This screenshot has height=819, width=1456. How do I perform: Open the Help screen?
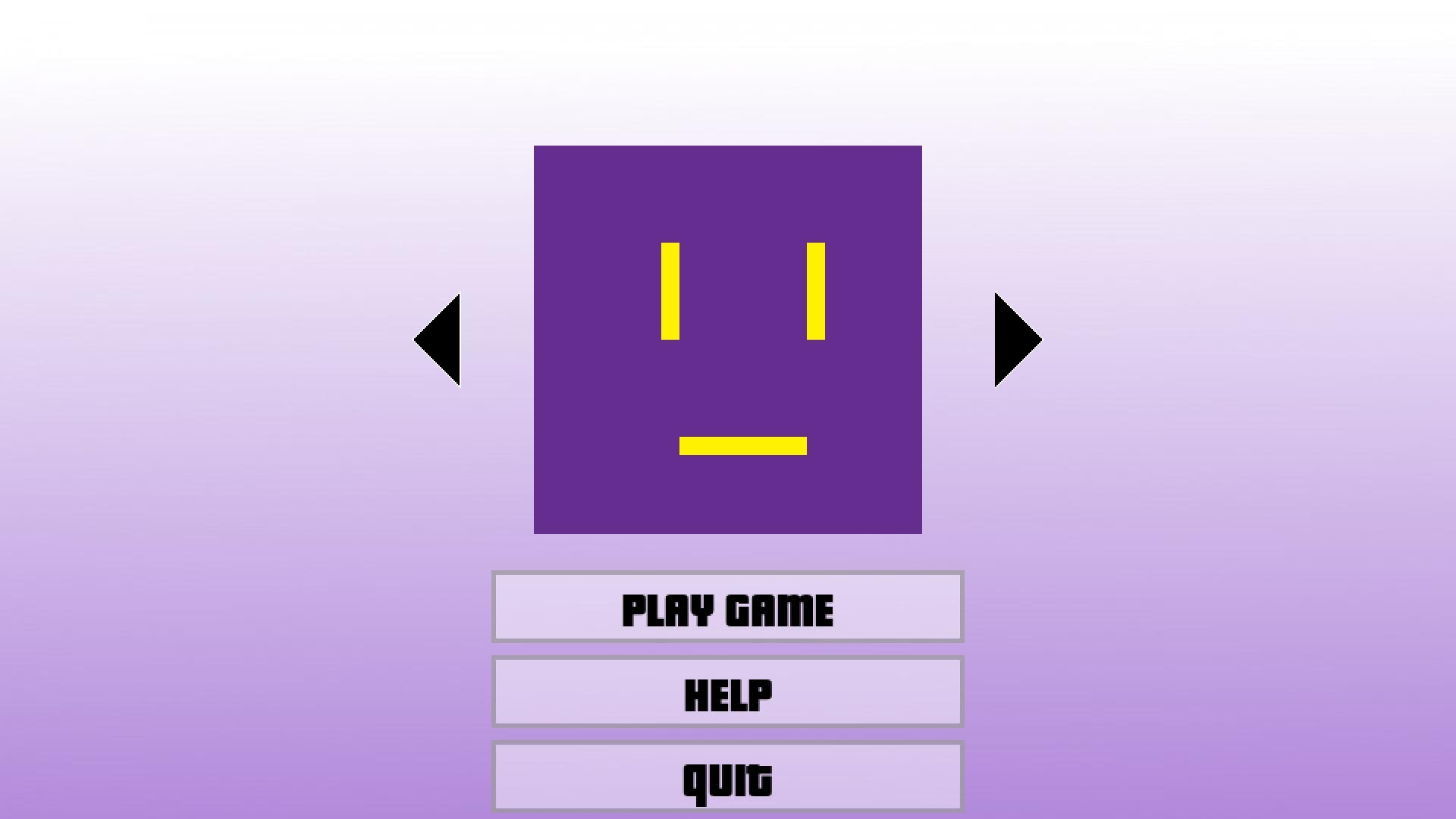727,692
